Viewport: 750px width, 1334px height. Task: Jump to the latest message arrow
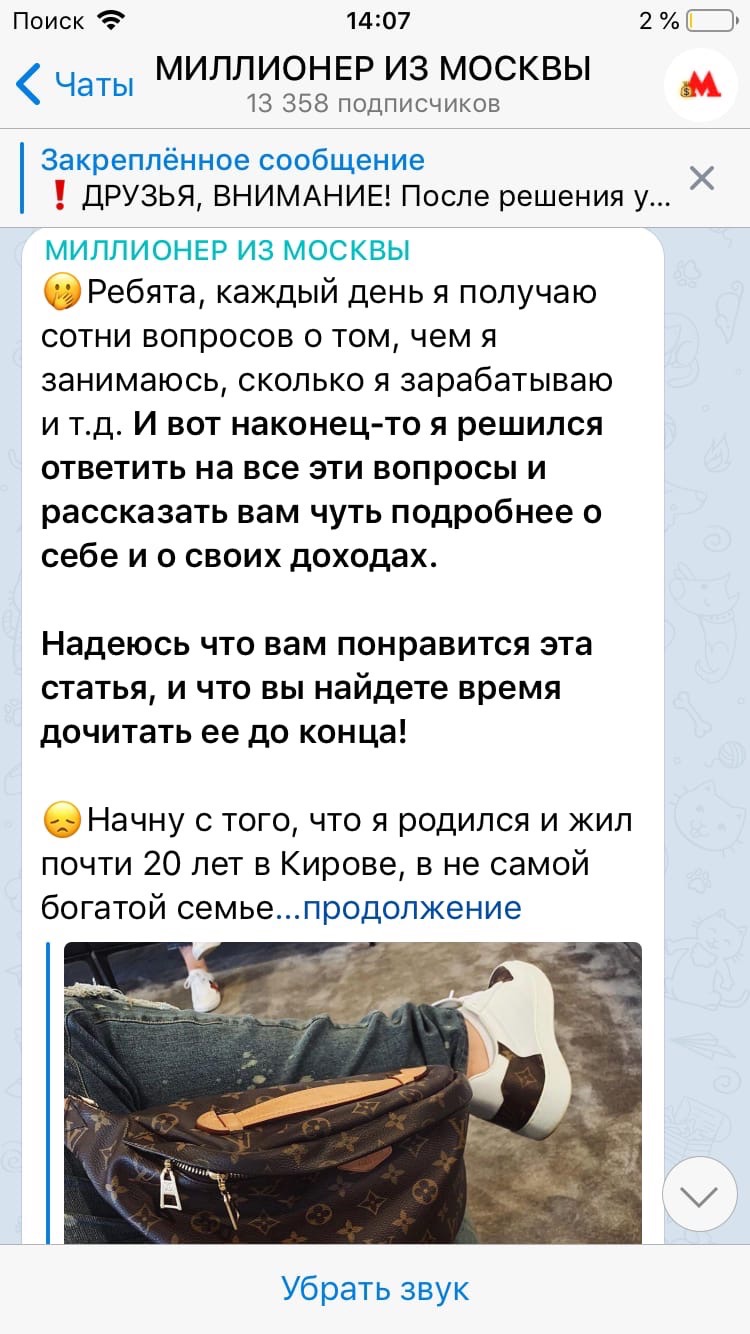pyautogui.click(x=699, y=1195)
